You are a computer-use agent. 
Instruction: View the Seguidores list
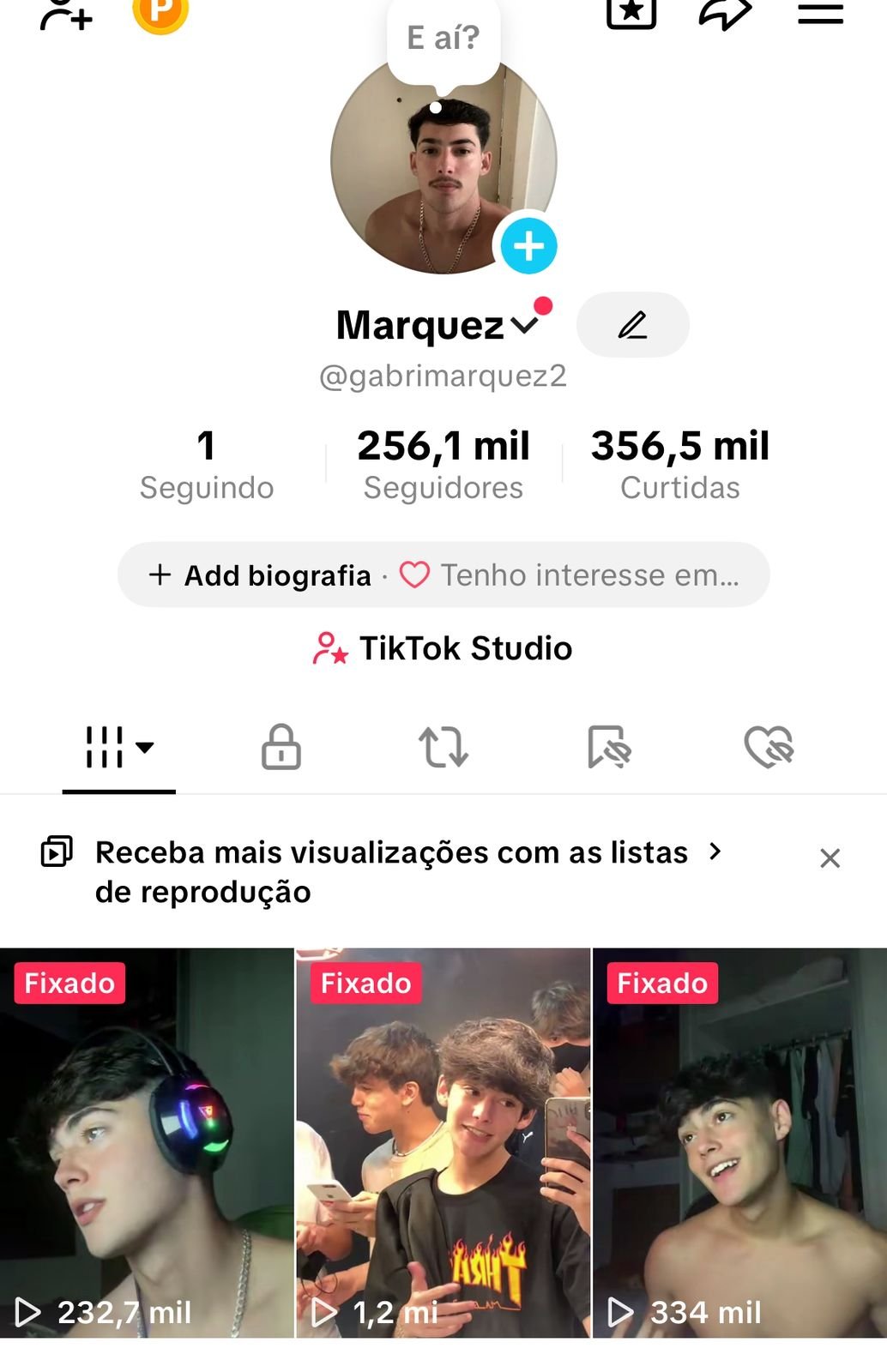pyautogui.click(x=443, y=464)
